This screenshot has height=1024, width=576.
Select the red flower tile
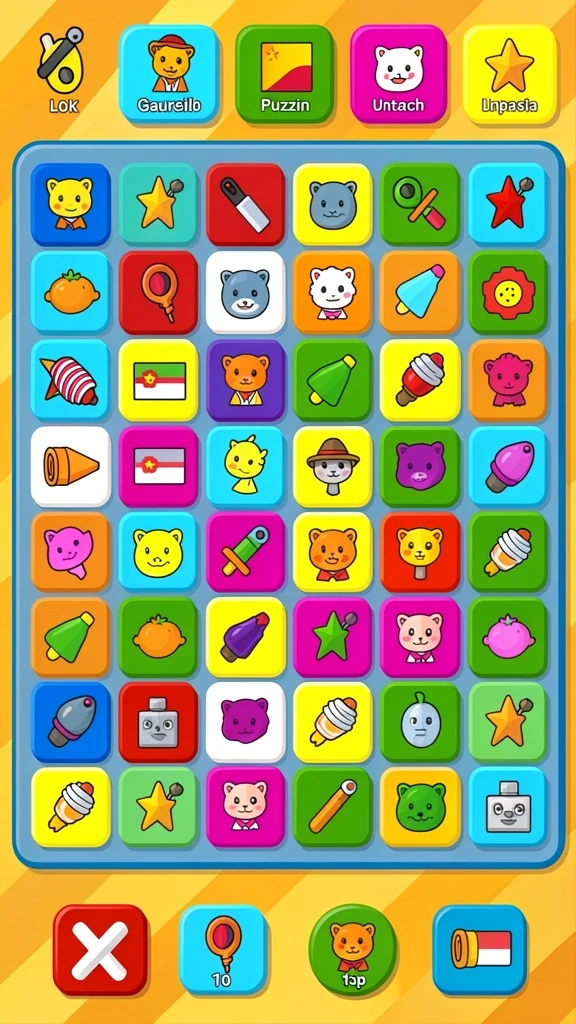pos(507,292)
